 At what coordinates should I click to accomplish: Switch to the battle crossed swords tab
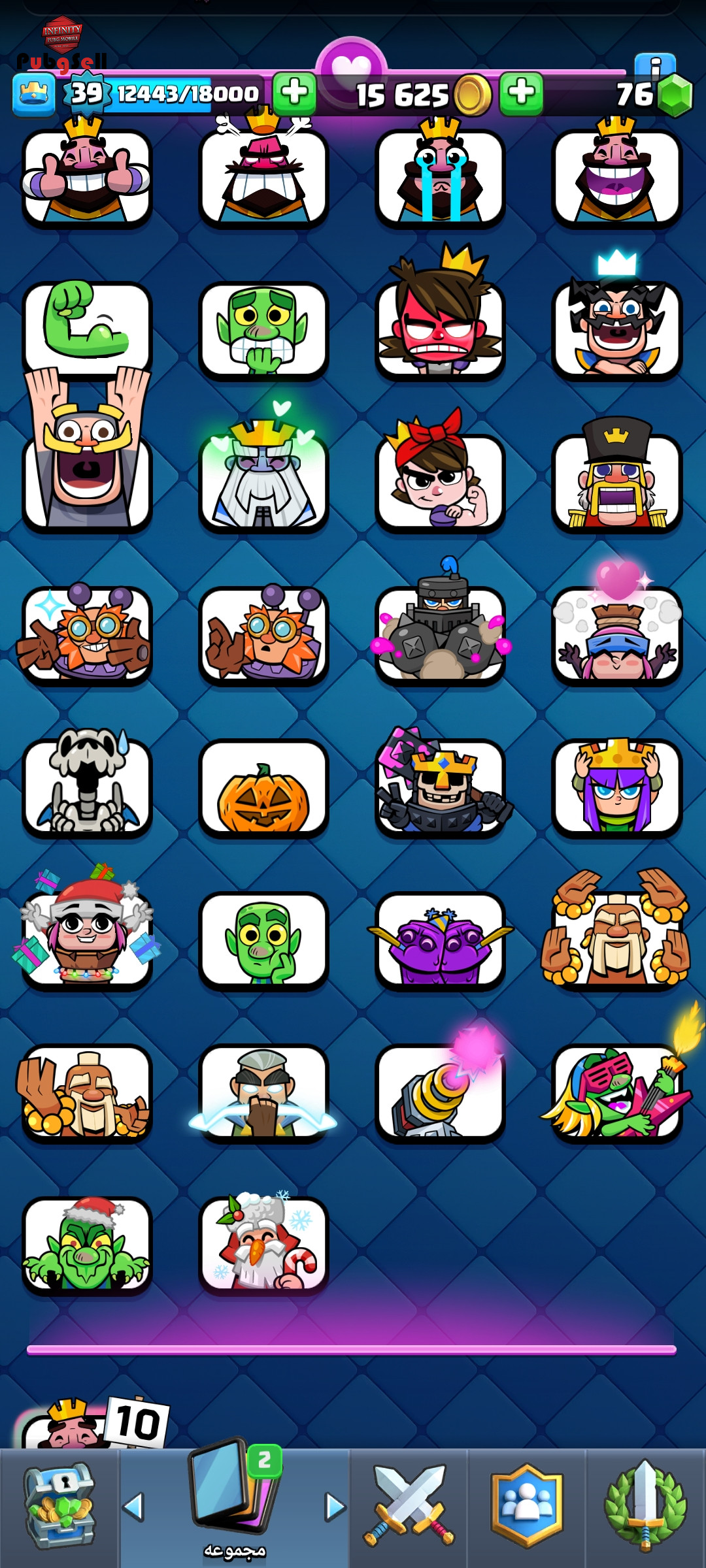click(x=409, y=1507)
